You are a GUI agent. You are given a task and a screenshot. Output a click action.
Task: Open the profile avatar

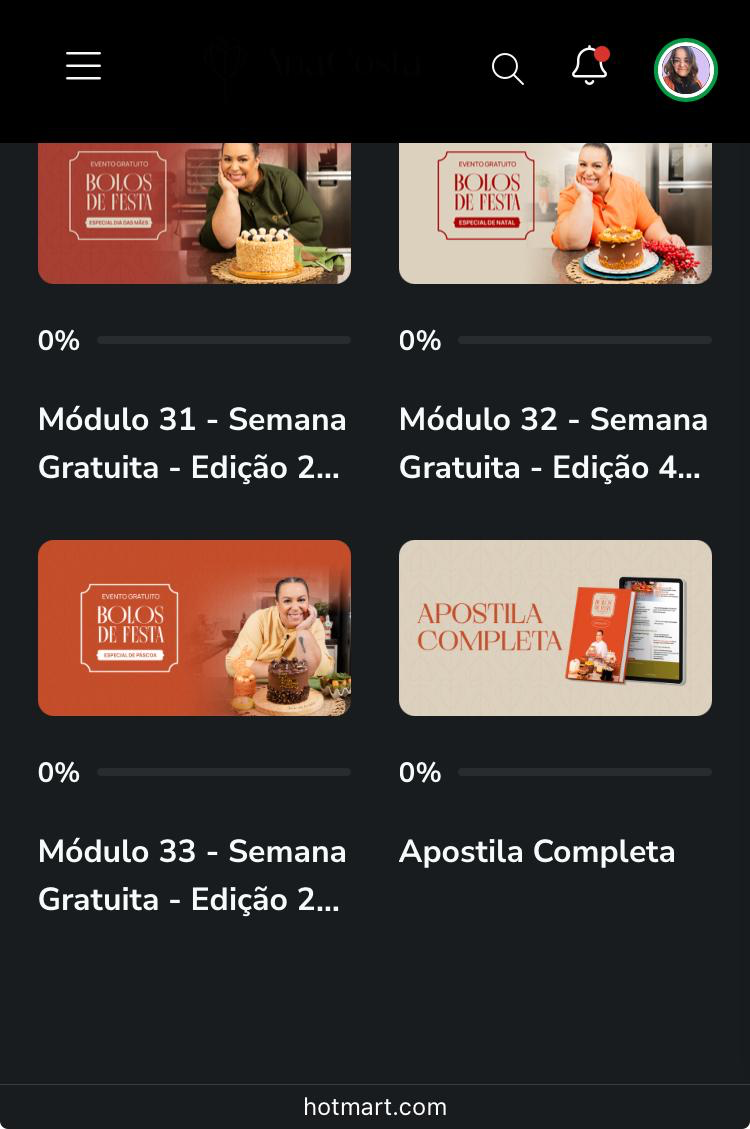[x=686, y=70]
